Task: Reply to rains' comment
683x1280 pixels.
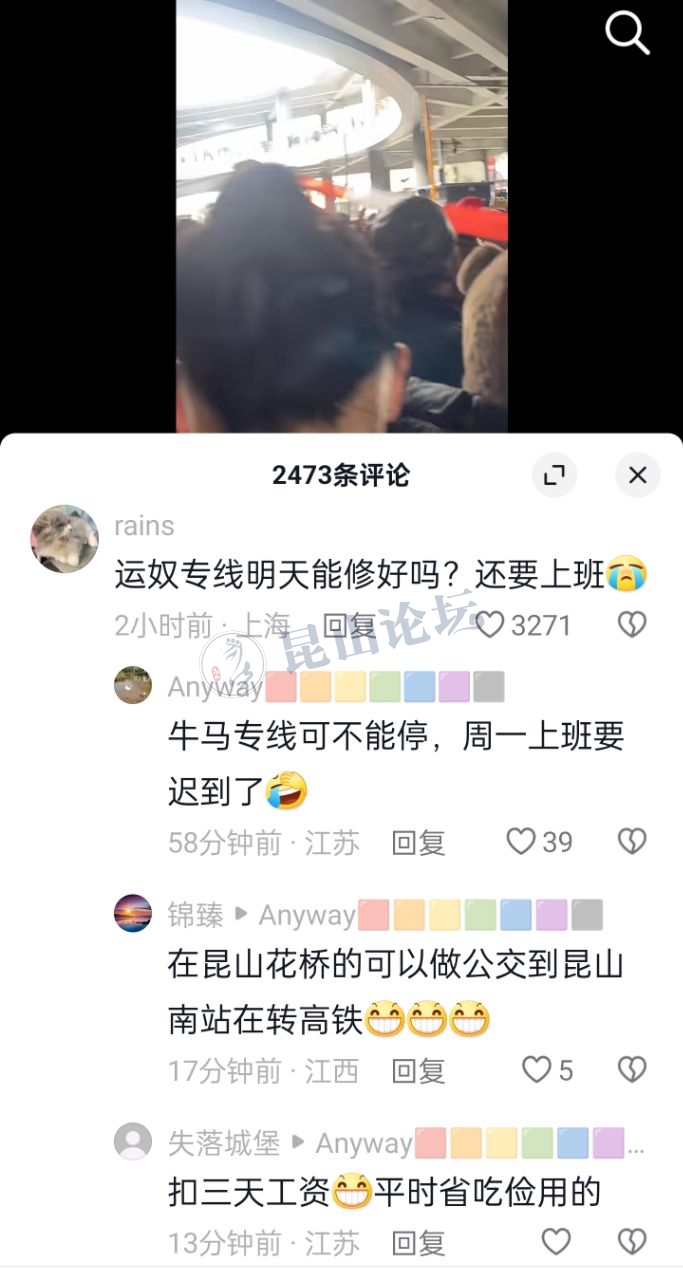Action: (x=349, y=626)
